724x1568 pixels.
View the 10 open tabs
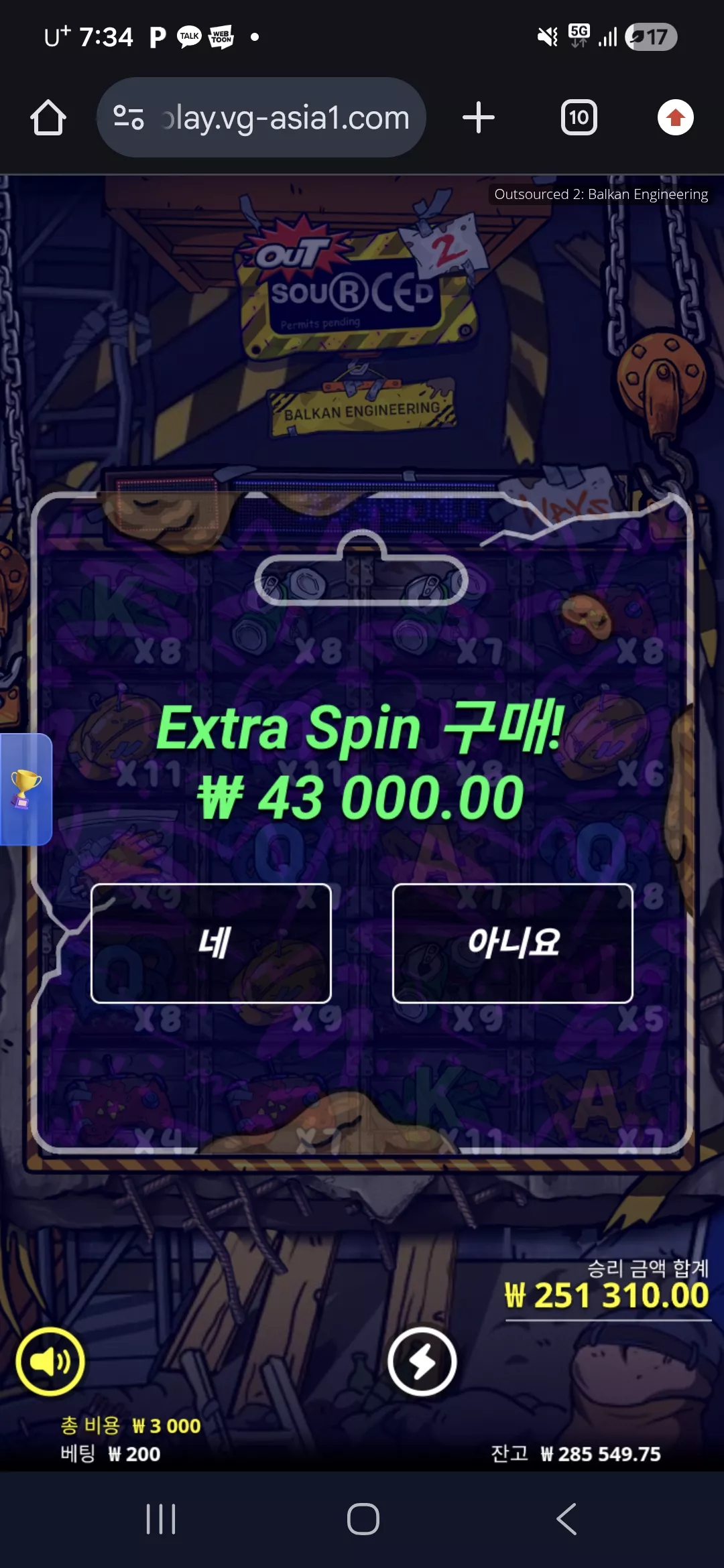(x=579, y=117)
